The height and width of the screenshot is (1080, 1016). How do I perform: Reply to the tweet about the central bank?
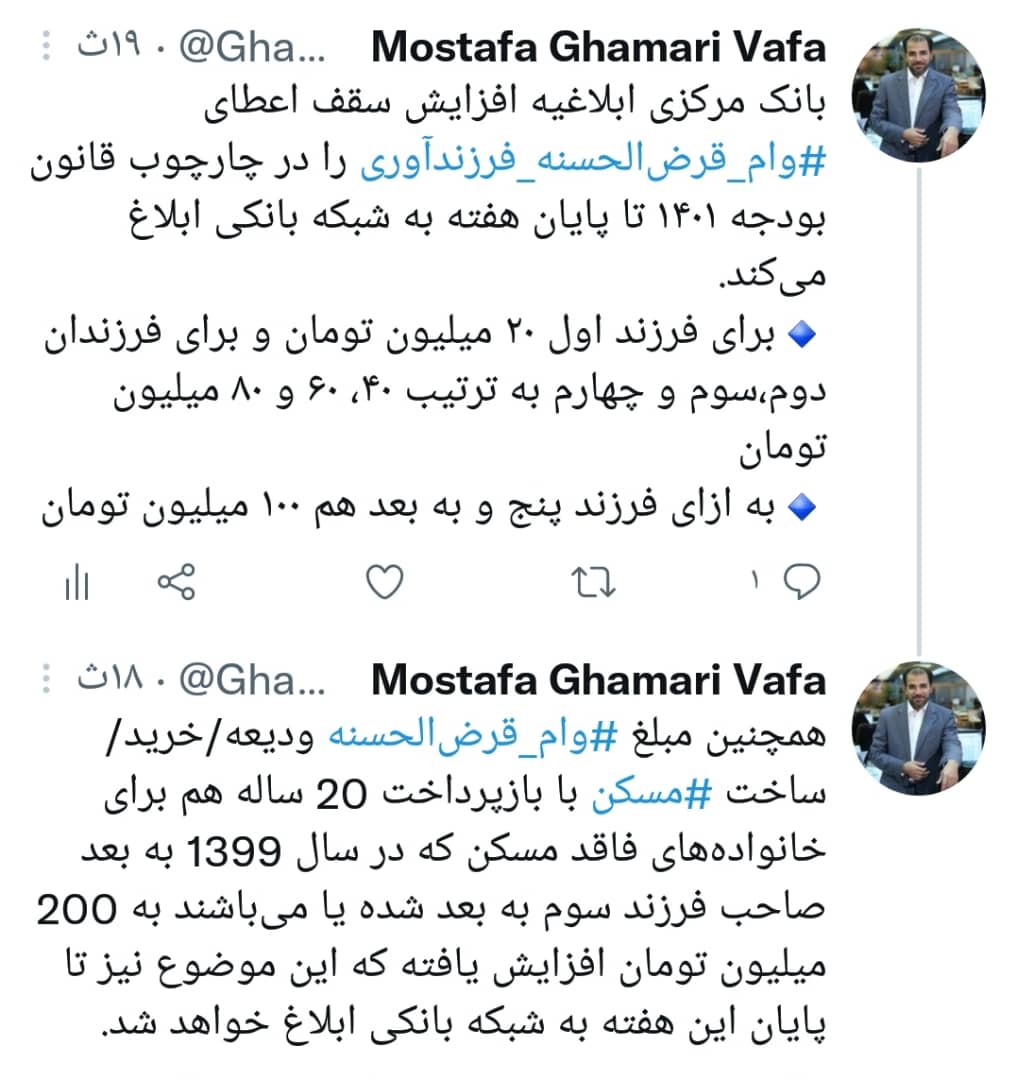tap(800, 581)
